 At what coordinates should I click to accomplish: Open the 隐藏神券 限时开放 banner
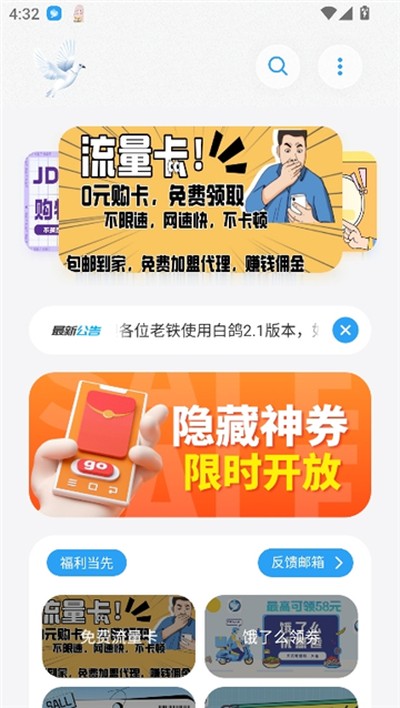(200, 444)
